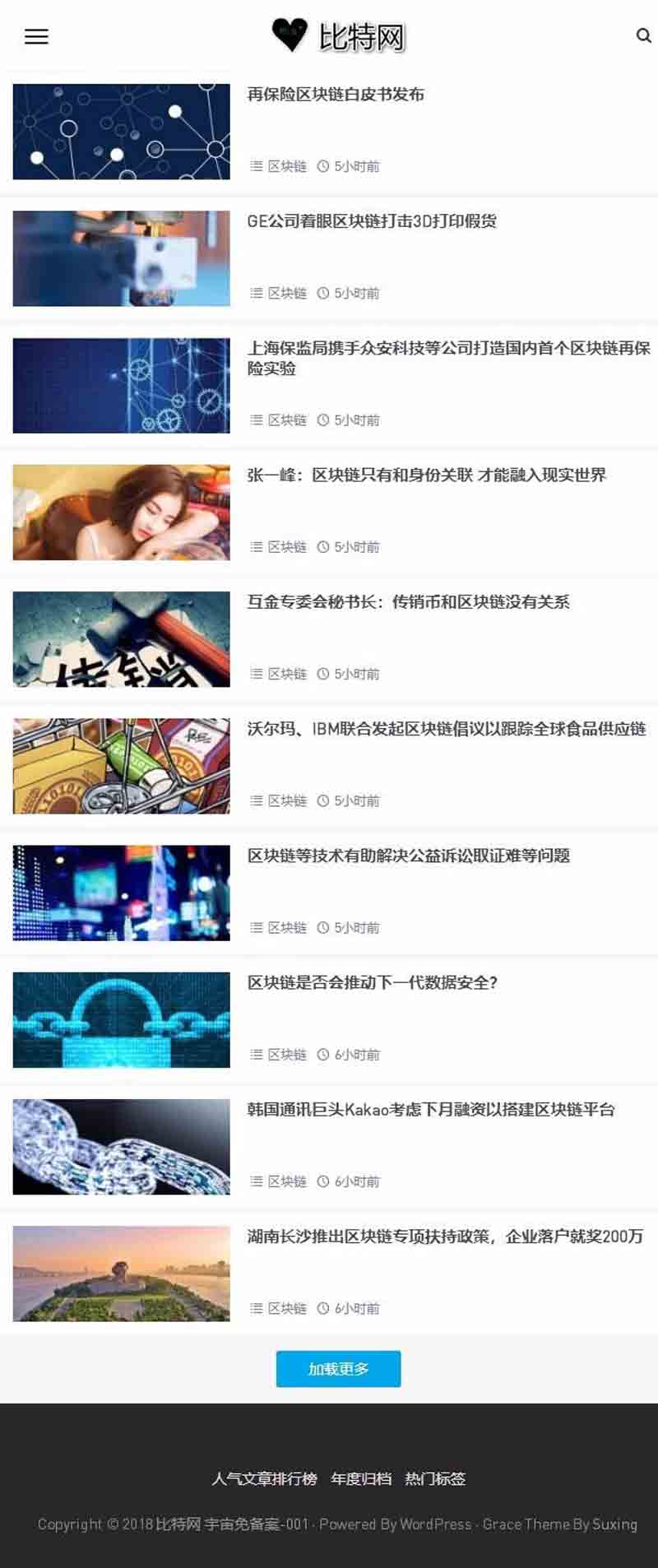Open the 上海保监局携手众安科技 article
The height and width of the screenshot is (1568, 658).
(x=448, y=358)
